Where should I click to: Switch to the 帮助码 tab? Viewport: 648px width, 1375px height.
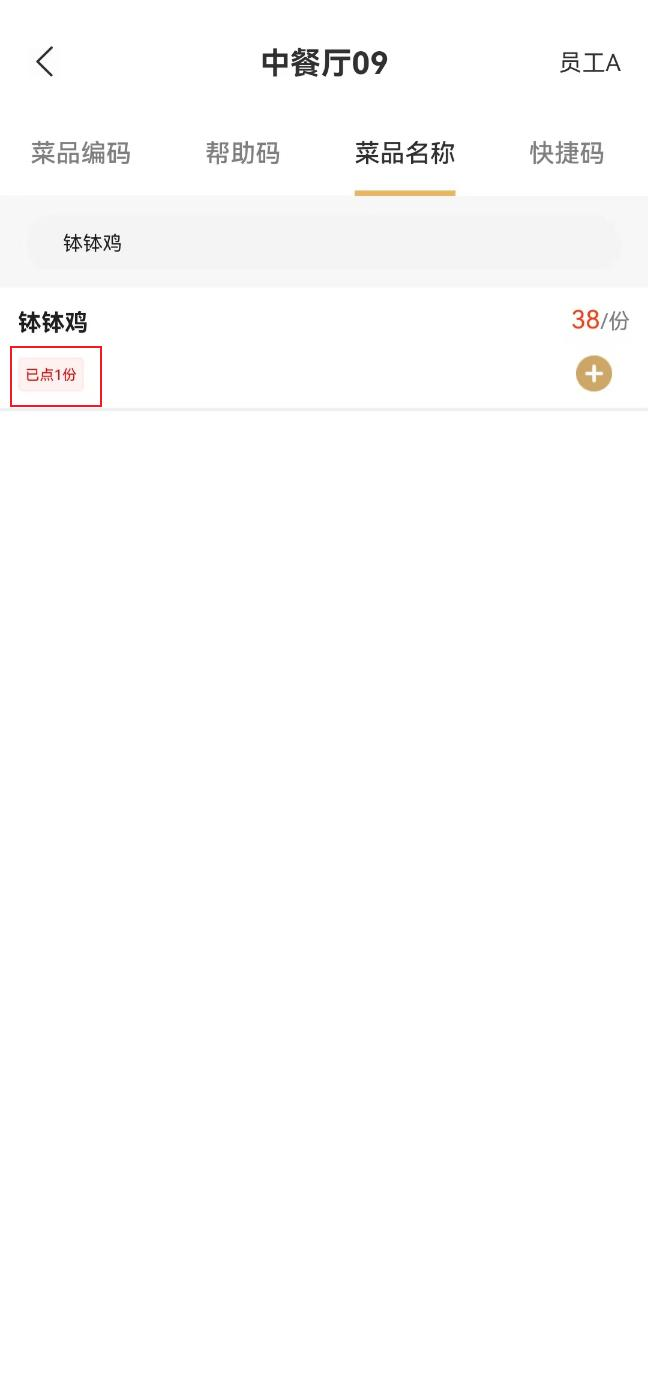pyautogui.click(x=243, y=153)
